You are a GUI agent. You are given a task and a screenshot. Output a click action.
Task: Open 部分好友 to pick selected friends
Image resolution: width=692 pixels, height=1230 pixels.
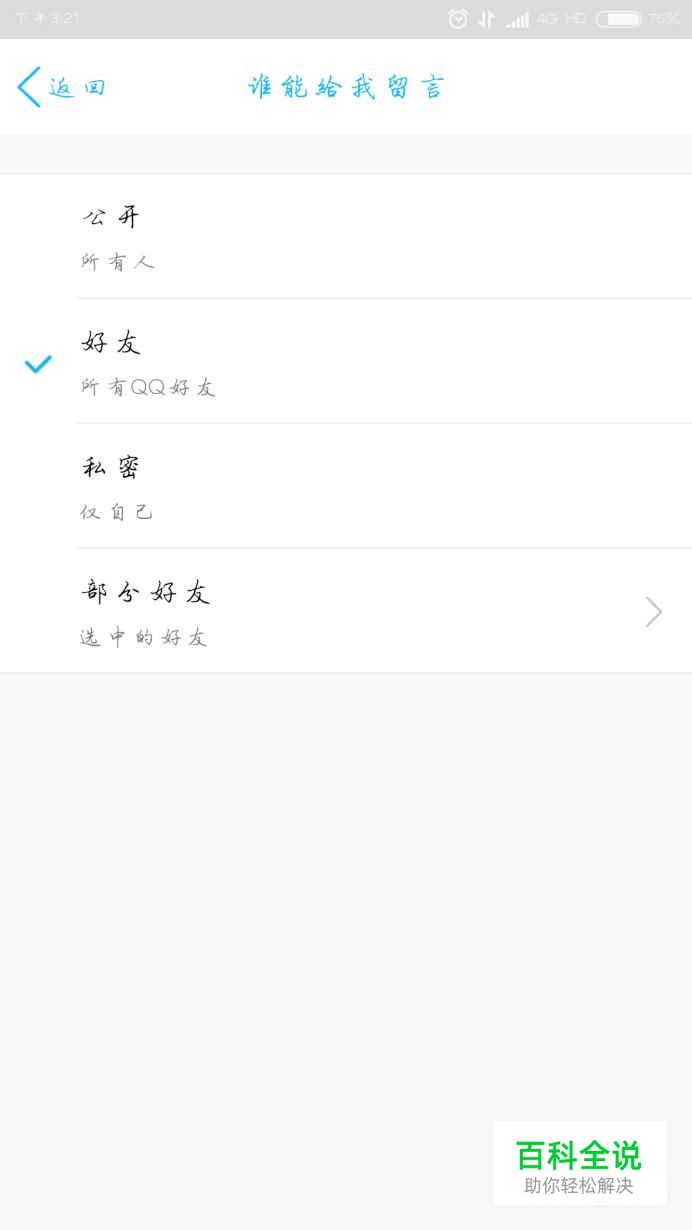[346, 611]
